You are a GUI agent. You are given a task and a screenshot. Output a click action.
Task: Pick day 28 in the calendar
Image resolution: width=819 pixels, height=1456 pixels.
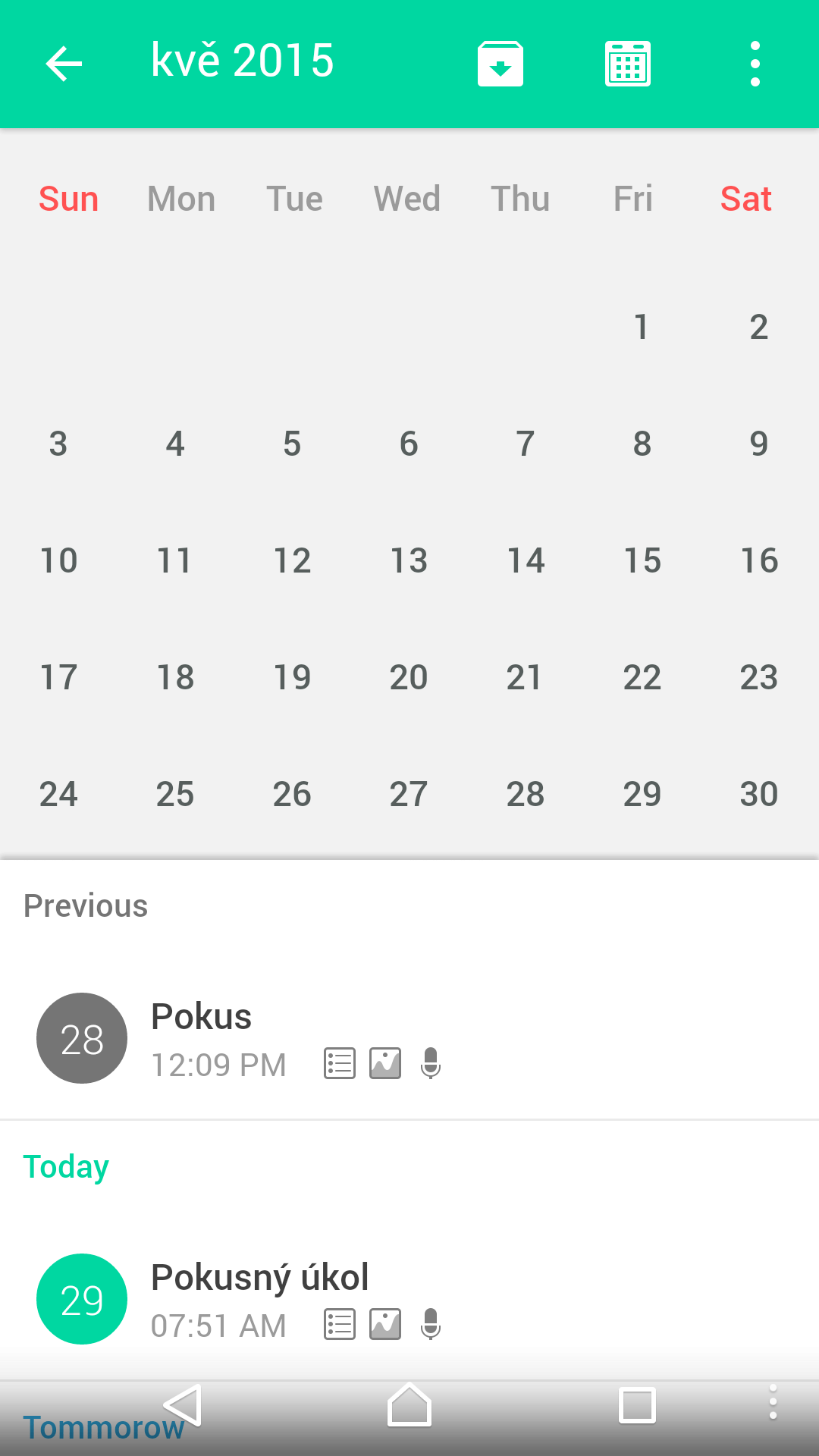(526, 794)
